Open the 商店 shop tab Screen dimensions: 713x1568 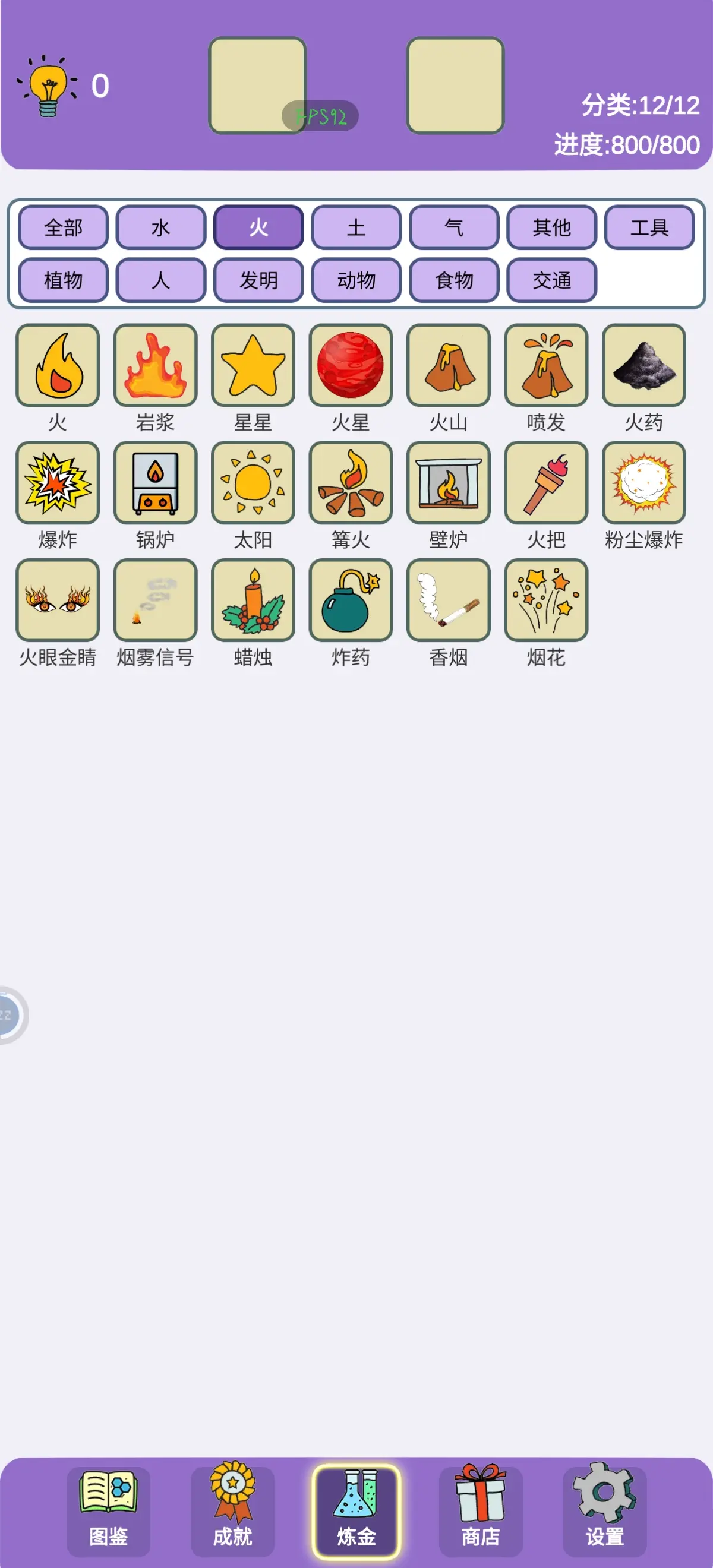click(x=481, y=1512)
